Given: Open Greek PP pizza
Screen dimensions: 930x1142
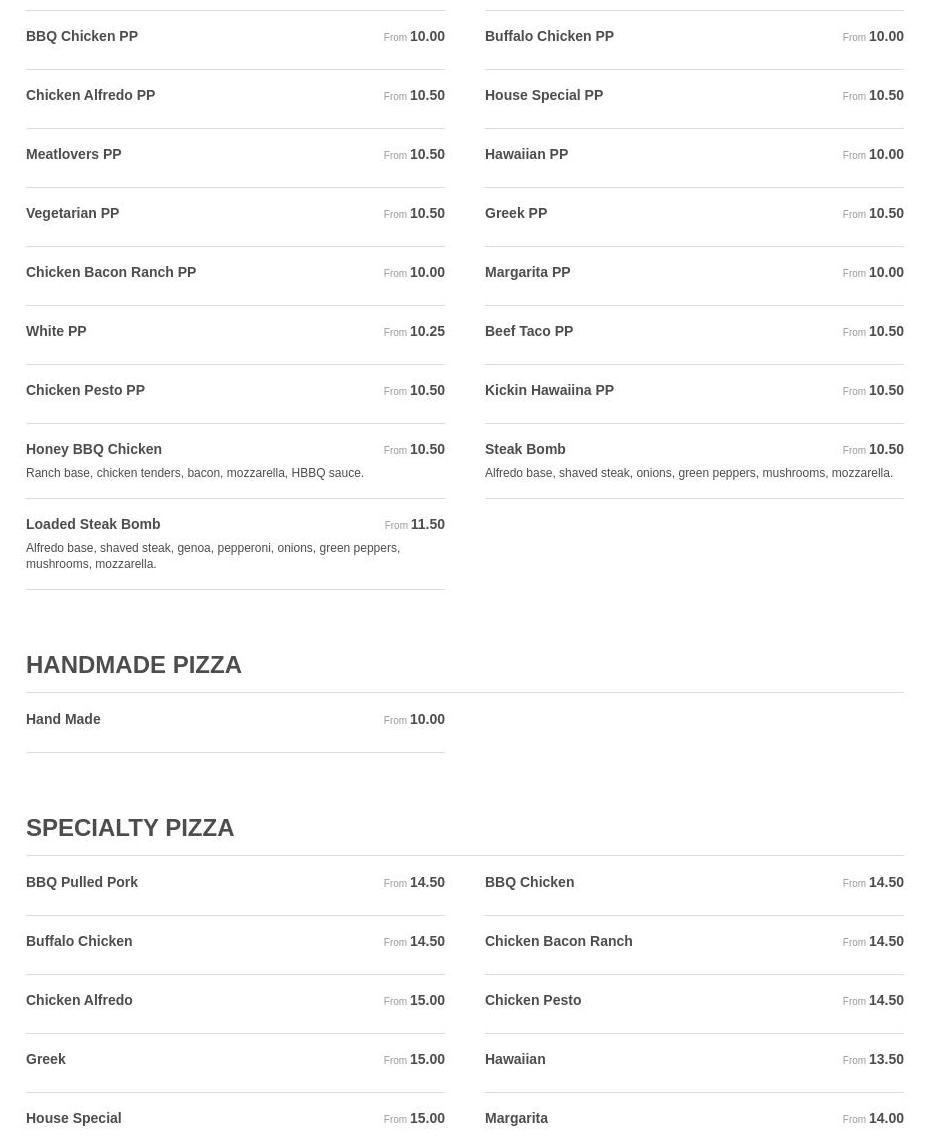Looking at the screenshot, I should (516, 214).
